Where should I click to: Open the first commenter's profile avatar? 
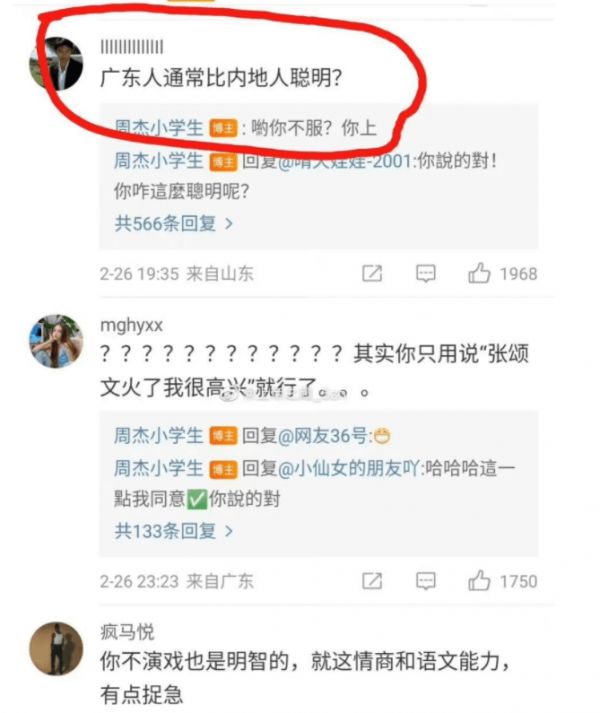pyautogui.click(x=56, y=62)
